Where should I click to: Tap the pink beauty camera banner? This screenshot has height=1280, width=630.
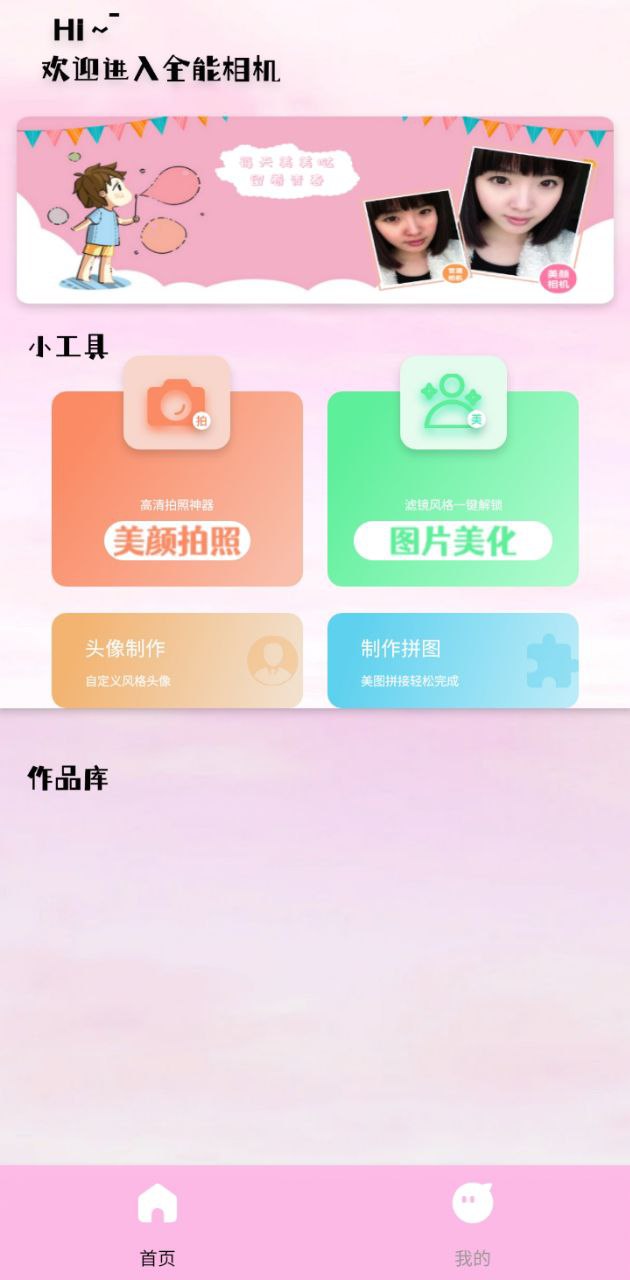tap(315, 210)
